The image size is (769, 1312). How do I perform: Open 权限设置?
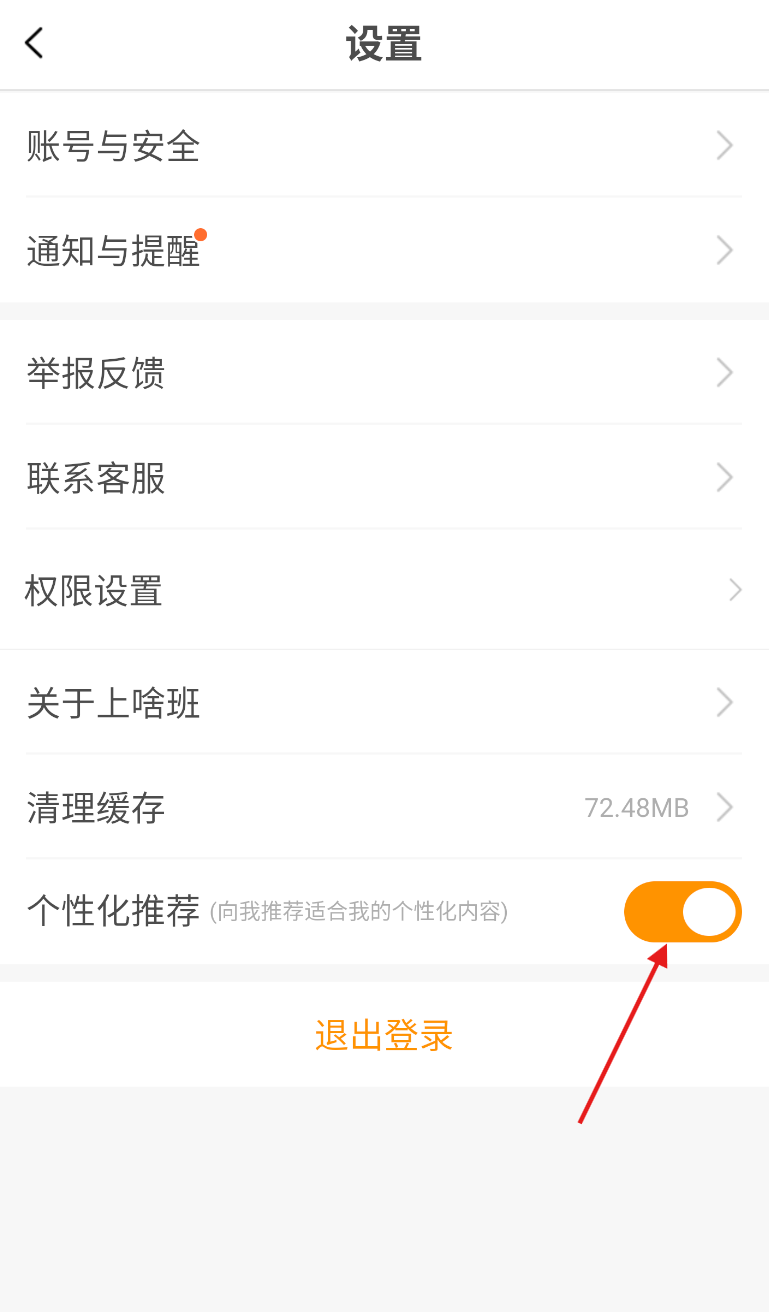384,589
